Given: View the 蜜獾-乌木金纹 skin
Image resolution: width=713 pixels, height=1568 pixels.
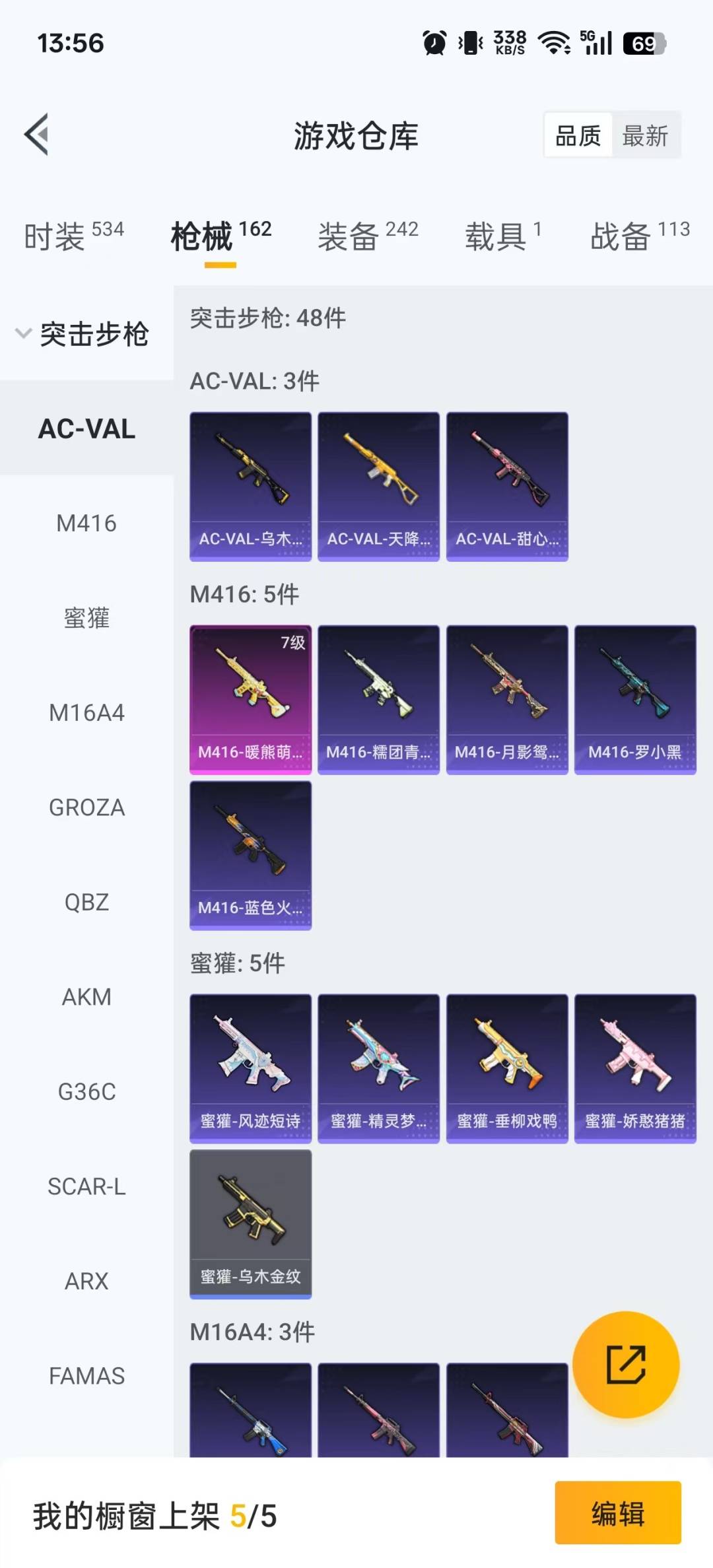Looking at the screenshot, I should coord(250,1224).
